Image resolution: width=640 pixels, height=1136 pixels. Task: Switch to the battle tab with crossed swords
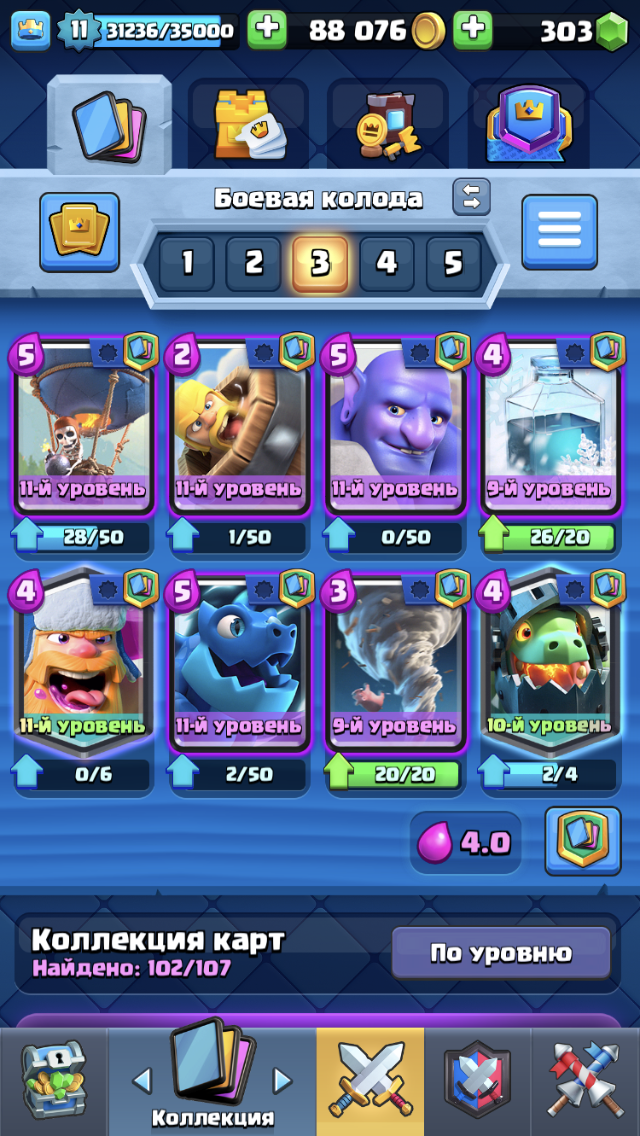[370, 1082]
